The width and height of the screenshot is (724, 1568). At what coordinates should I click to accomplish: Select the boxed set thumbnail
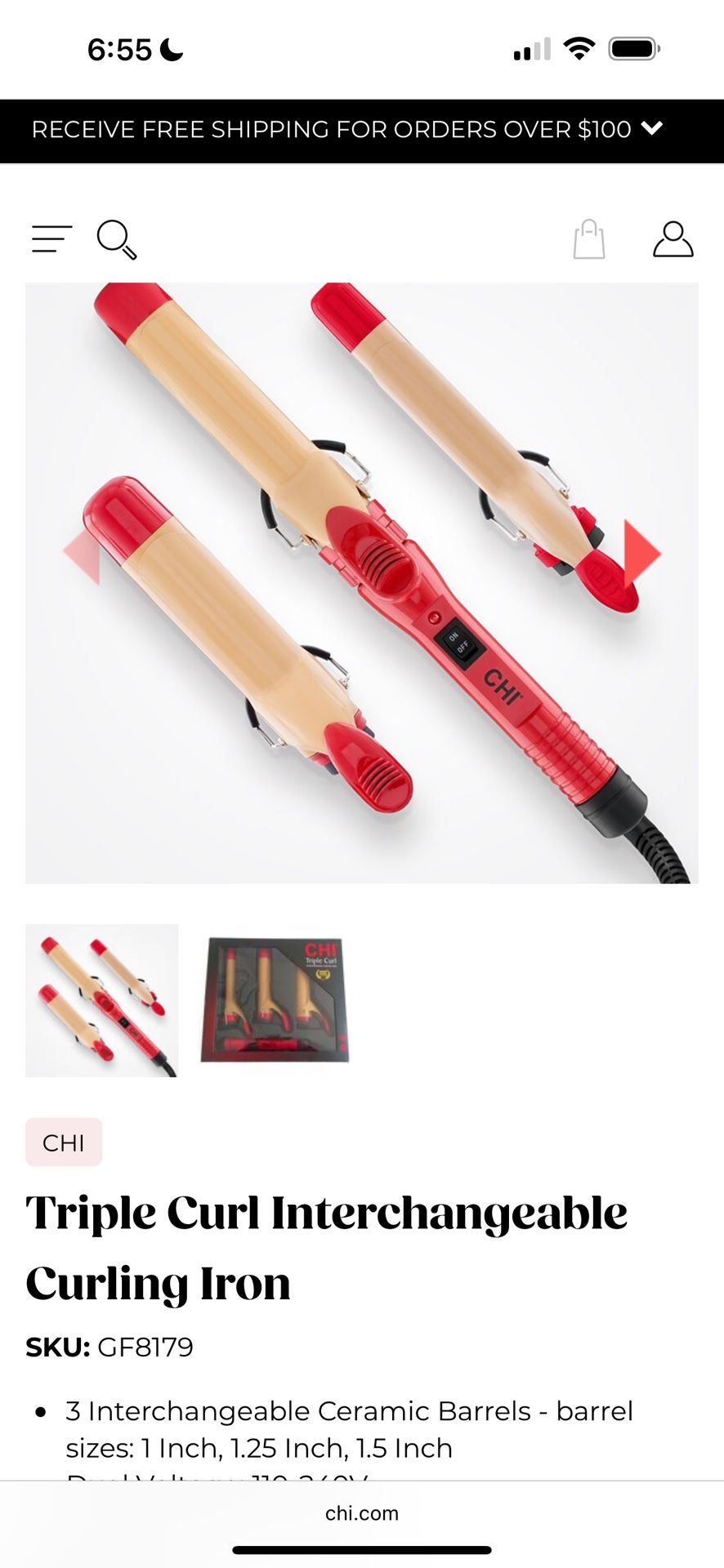click(275, 1000)
